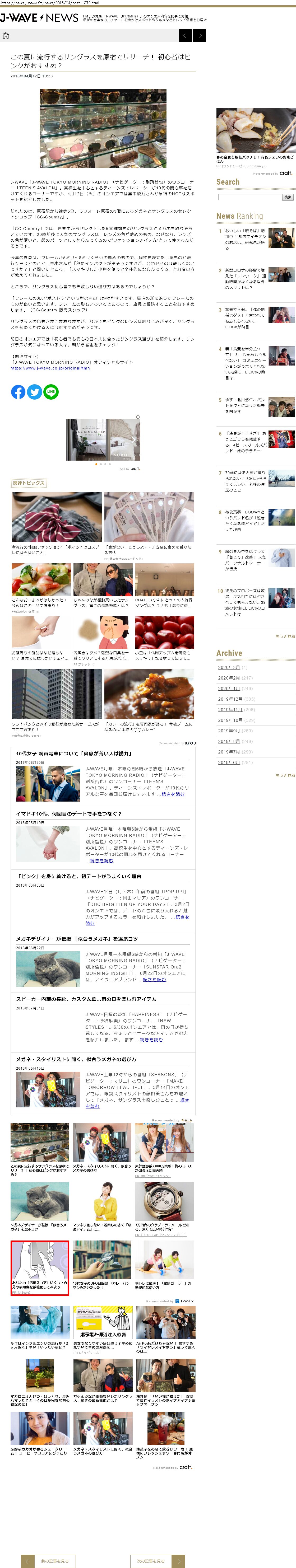Open メガネデザイナーが伝授 related article

click(x=77, y=939)
